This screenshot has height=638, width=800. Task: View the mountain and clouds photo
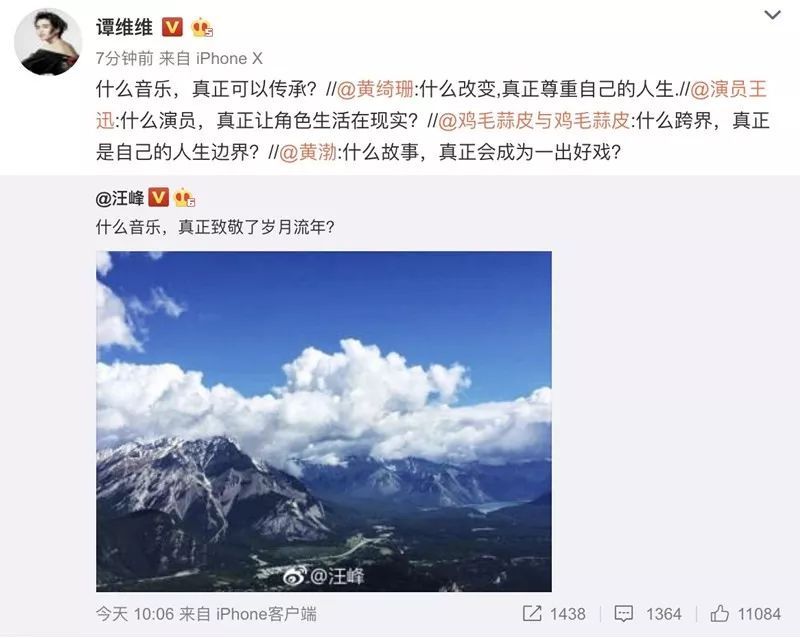coord(323,421)
